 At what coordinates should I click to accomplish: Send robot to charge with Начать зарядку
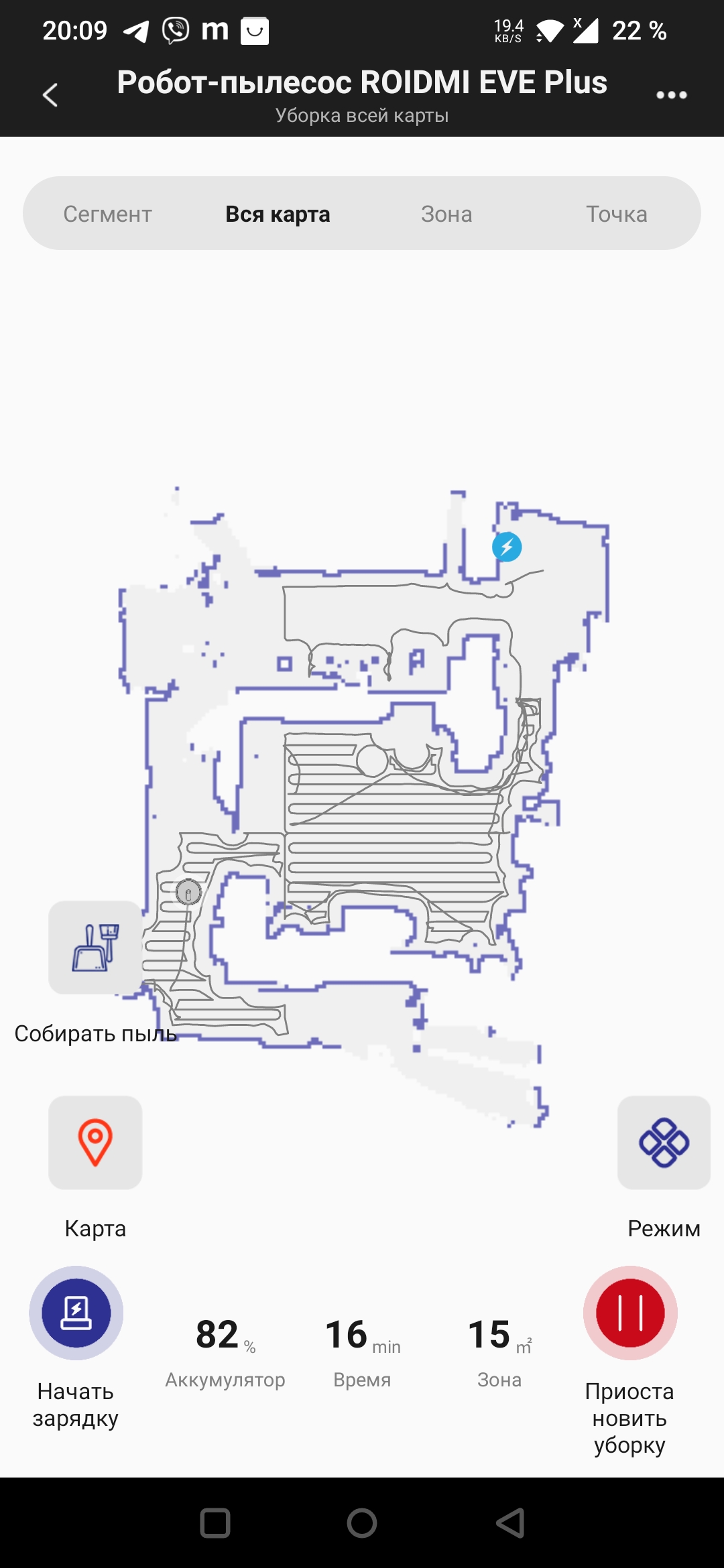tap(76, 1313)
